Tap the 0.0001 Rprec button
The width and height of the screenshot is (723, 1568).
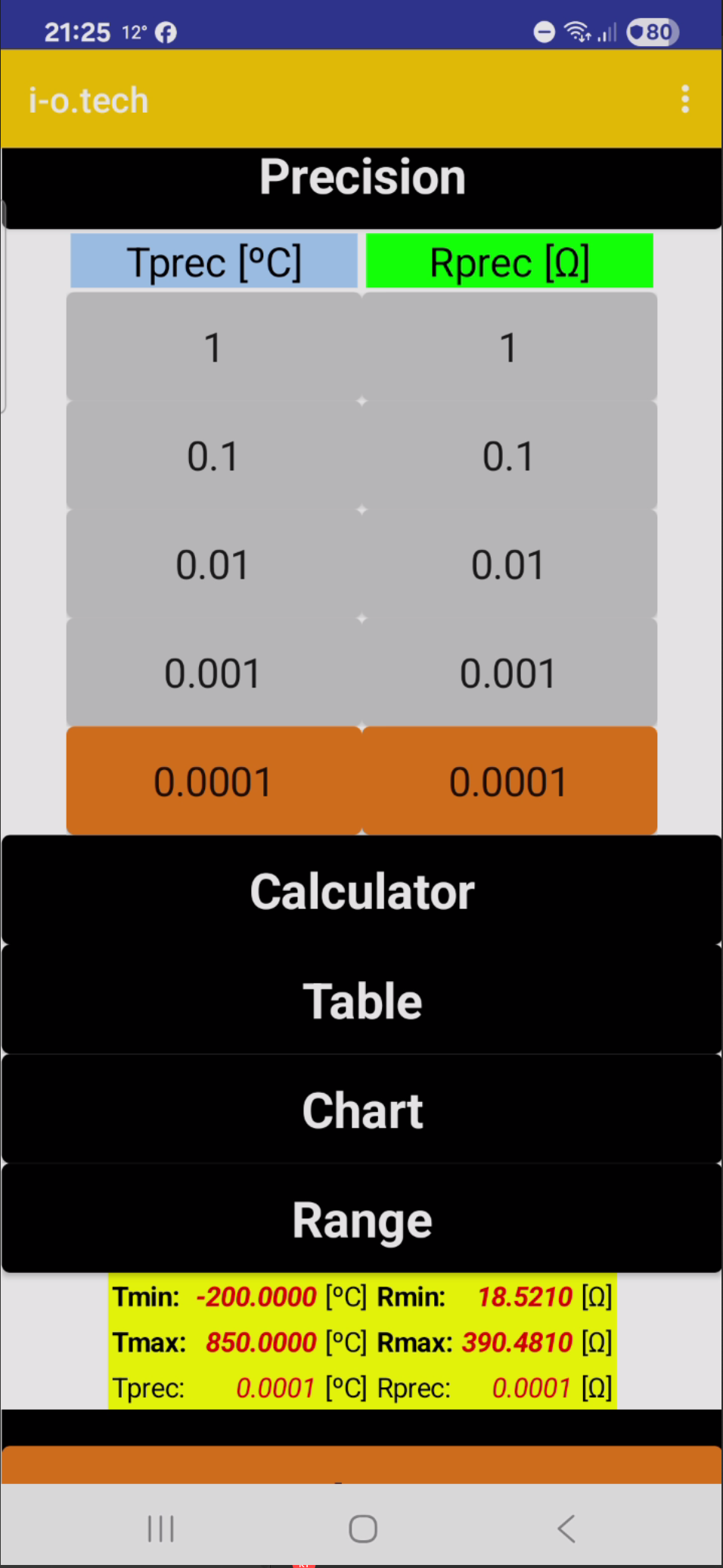(x=509, y=781)
